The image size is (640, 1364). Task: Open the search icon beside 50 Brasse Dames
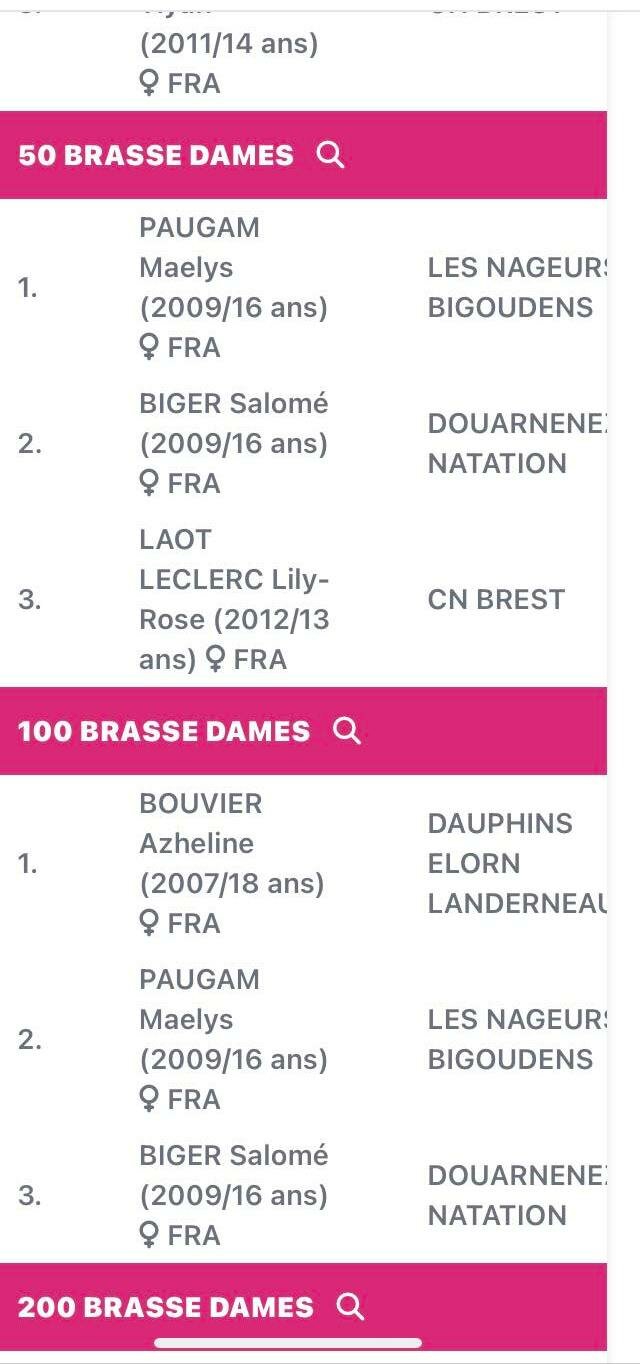point(330,155)
